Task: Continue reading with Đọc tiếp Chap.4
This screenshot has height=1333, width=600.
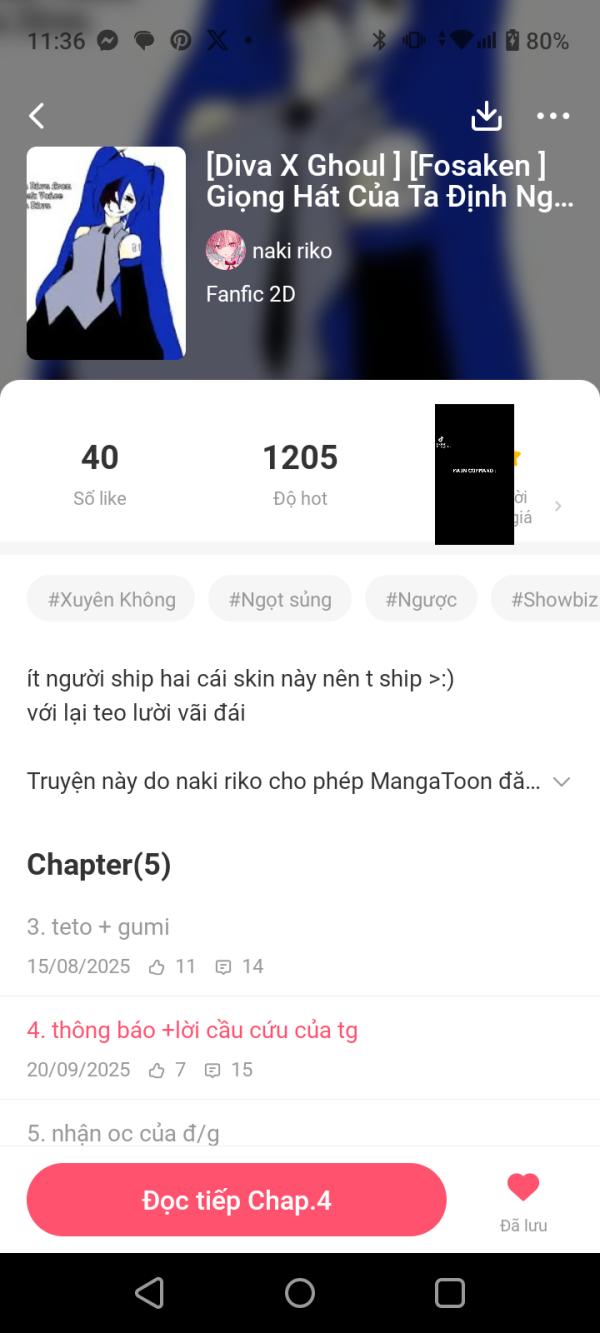Action: pyautogui.click(x=236, y=1200)
